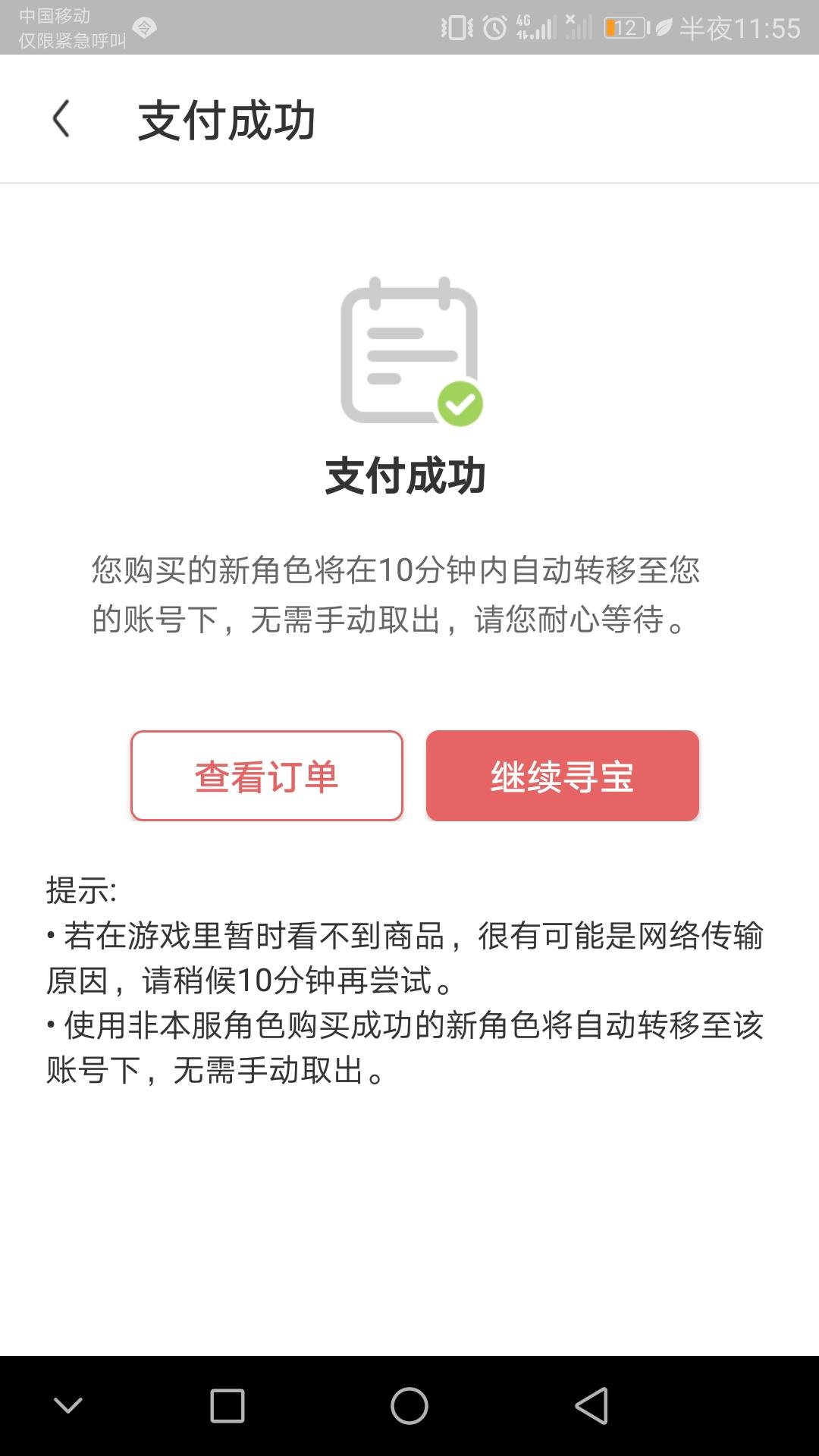
Task: Select 继续寻宝 to keep browsing
Action: coord(562,776)
